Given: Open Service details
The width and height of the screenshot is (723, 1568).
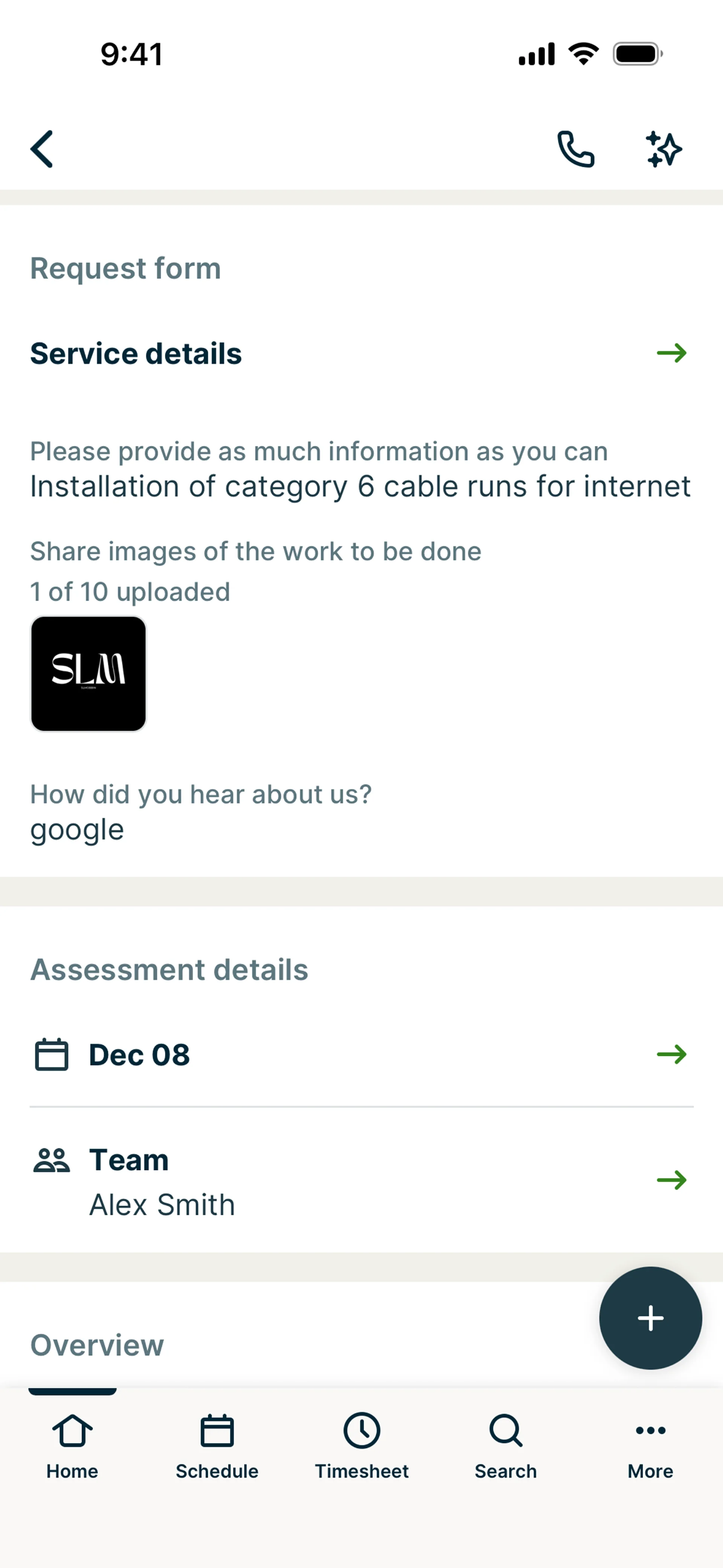Looking at the screenshot, I should point(361,353).
